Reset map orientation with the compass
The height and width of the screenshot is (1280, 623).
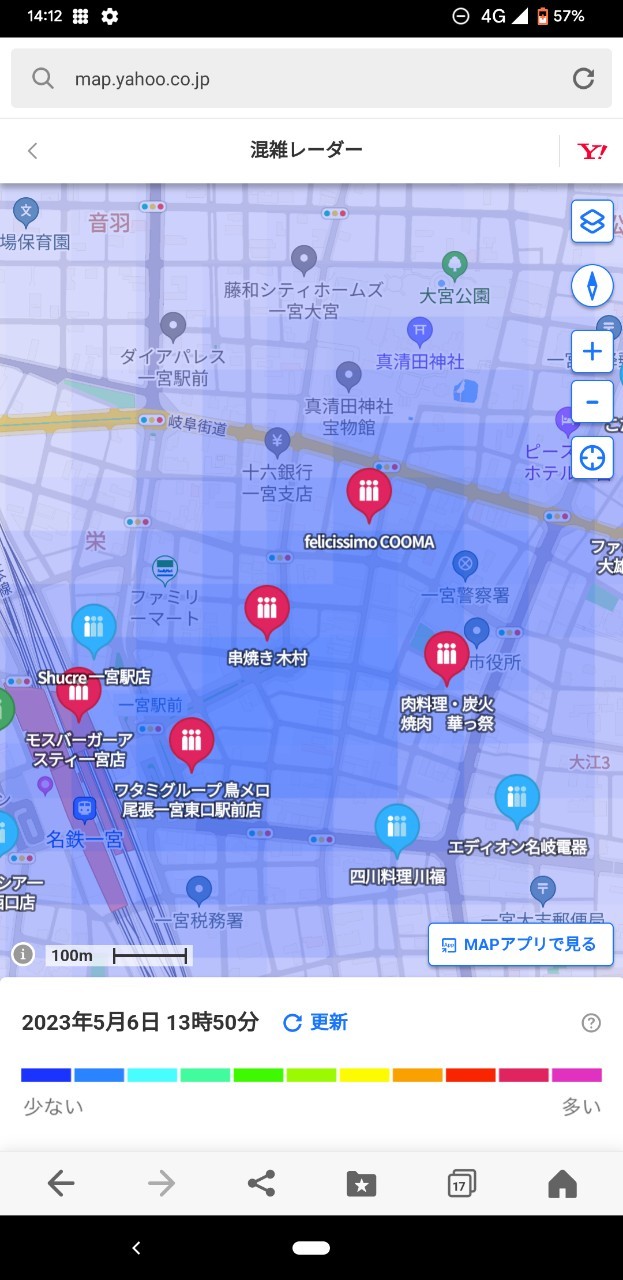tap(592, 286)
